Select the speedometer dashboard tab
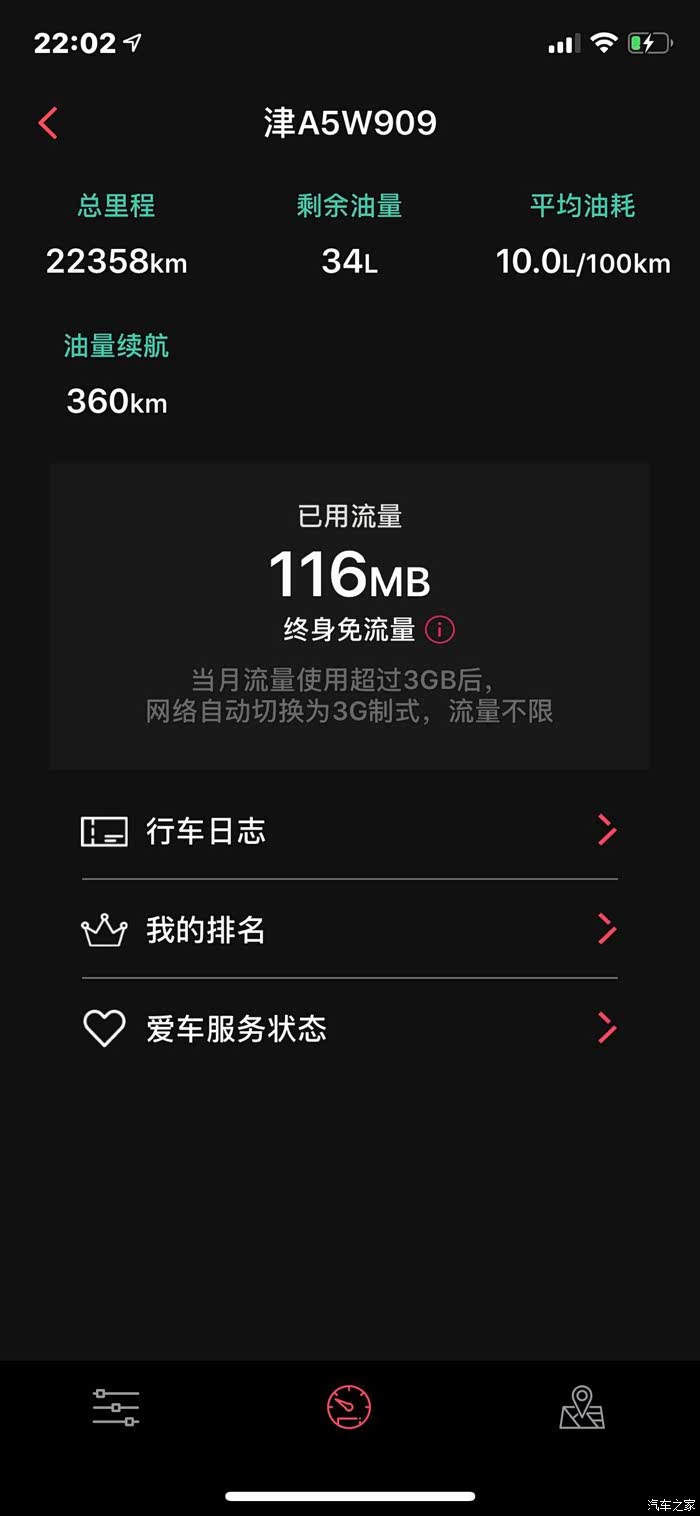Viewport: 700px width, 1516px height. pos(349,1407)
